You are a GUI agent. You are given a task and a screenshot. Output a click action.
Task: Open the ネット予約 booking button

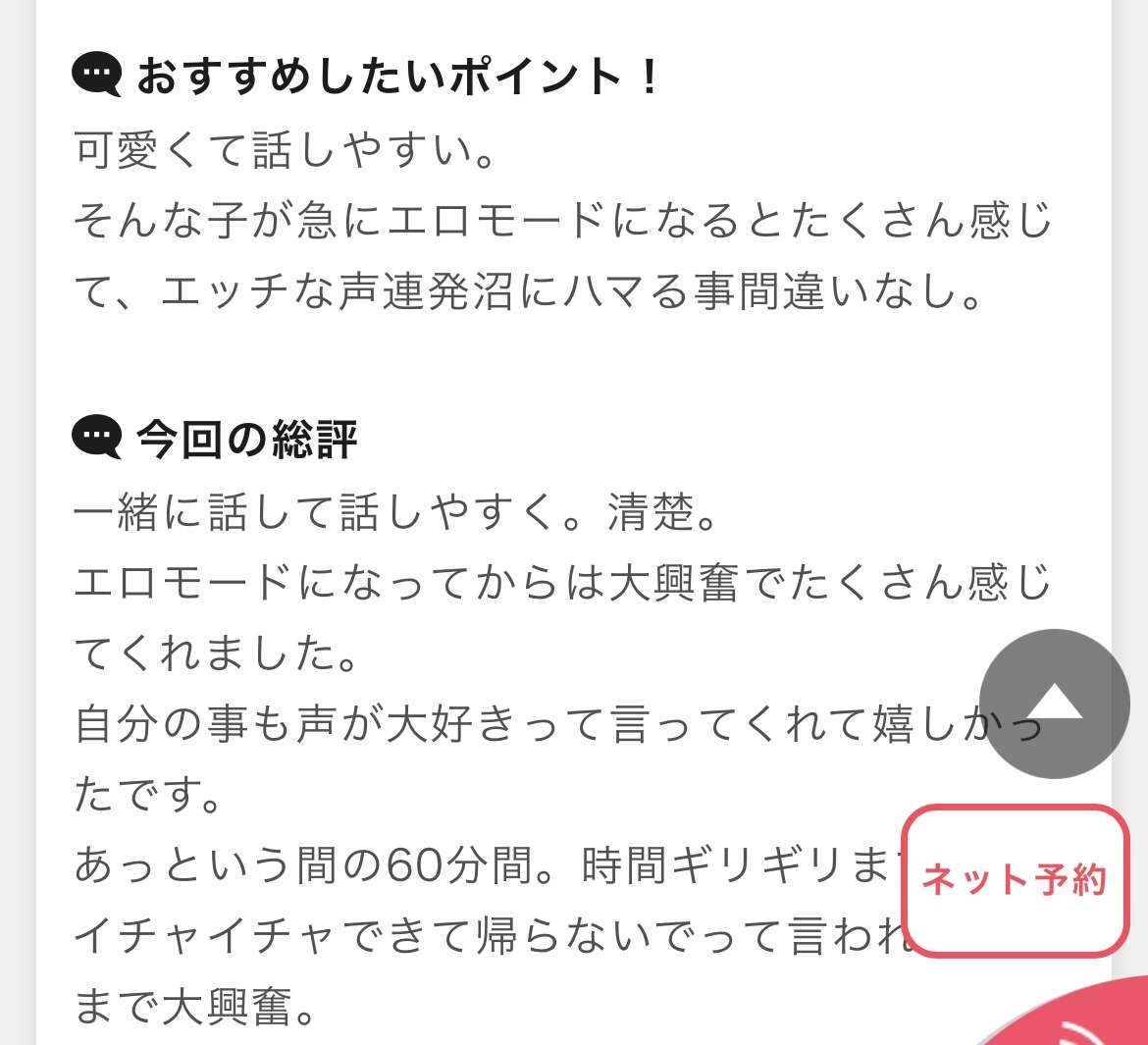(1015, 880)
